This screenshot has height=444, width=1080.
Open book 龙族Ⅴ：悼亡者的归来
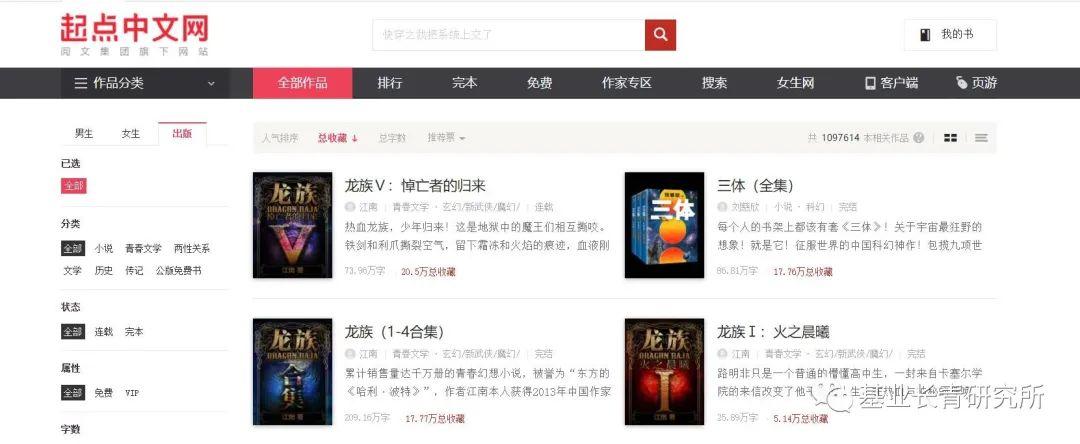pos(414,185)
